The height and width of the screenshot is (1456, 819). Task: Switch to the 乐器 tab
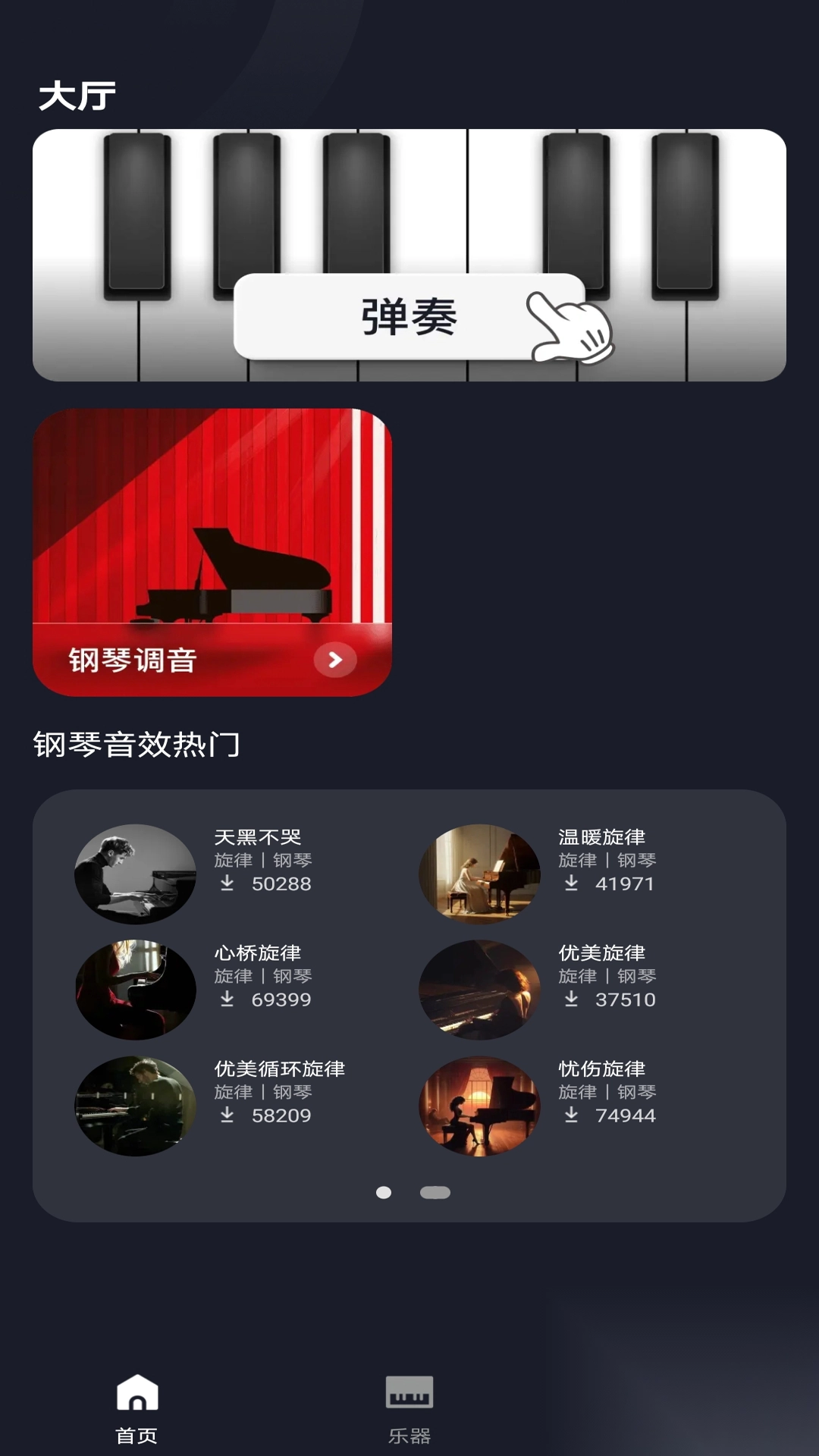409,1407
